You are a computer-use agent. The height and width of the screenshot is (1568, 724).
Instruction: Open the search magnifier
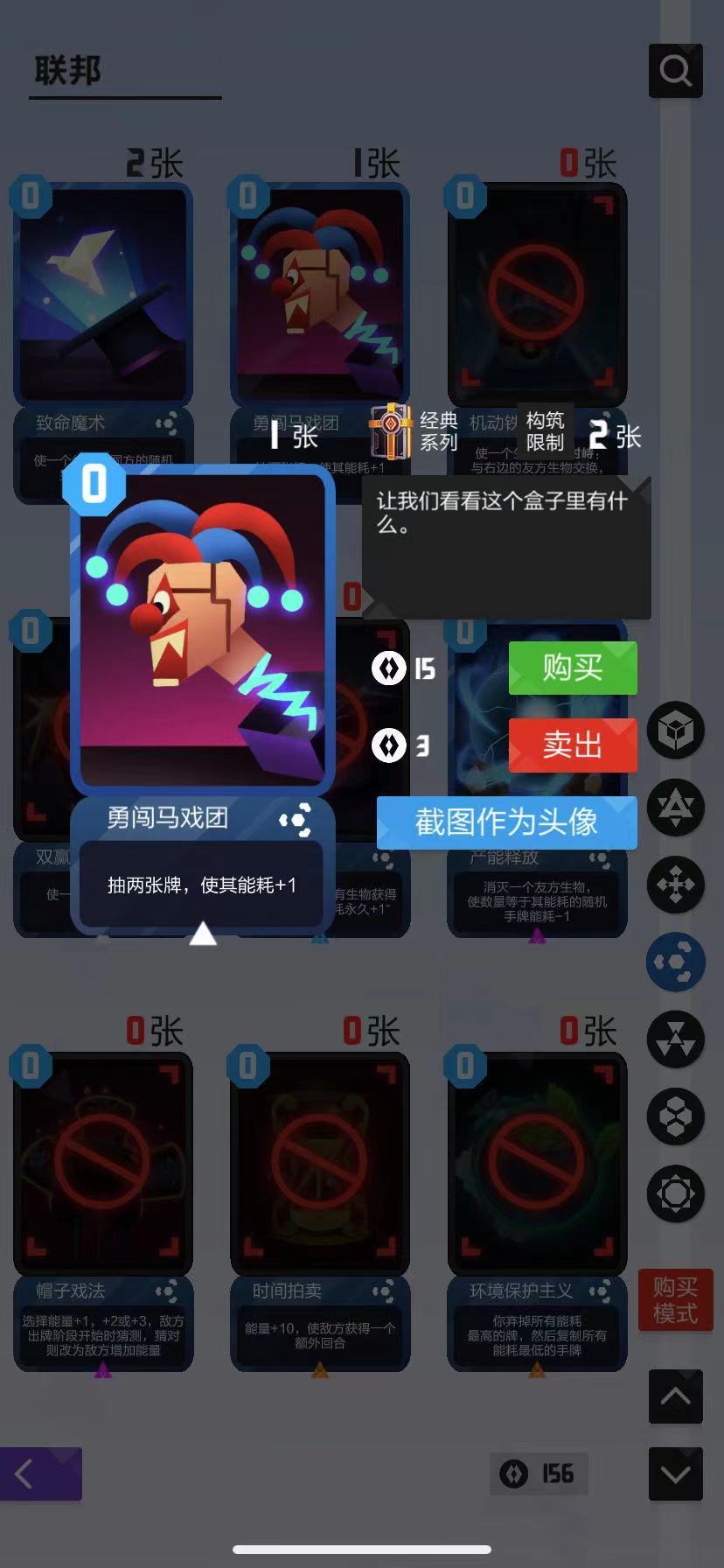675,71
